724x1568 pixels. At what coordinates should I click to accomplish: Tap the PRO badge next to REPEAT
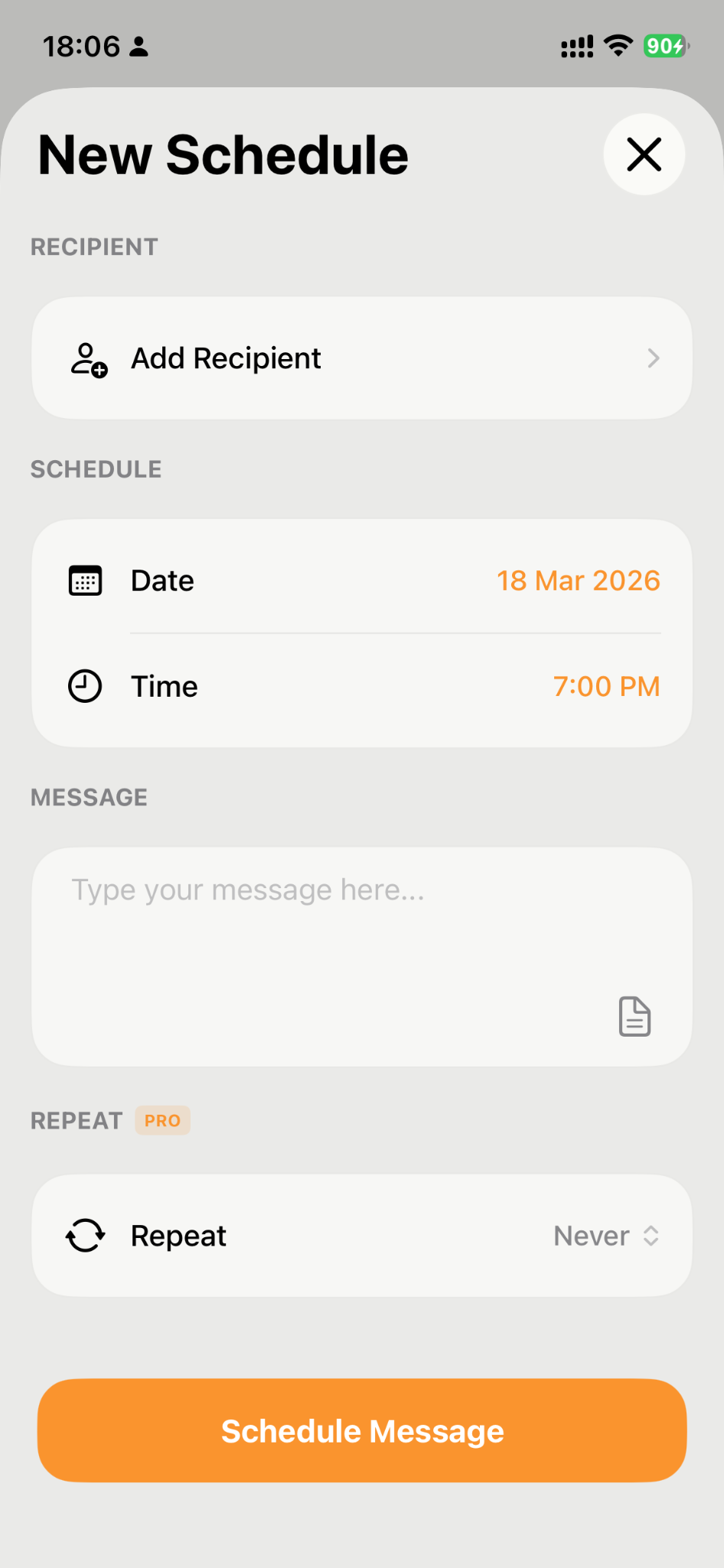(162, 1120)
